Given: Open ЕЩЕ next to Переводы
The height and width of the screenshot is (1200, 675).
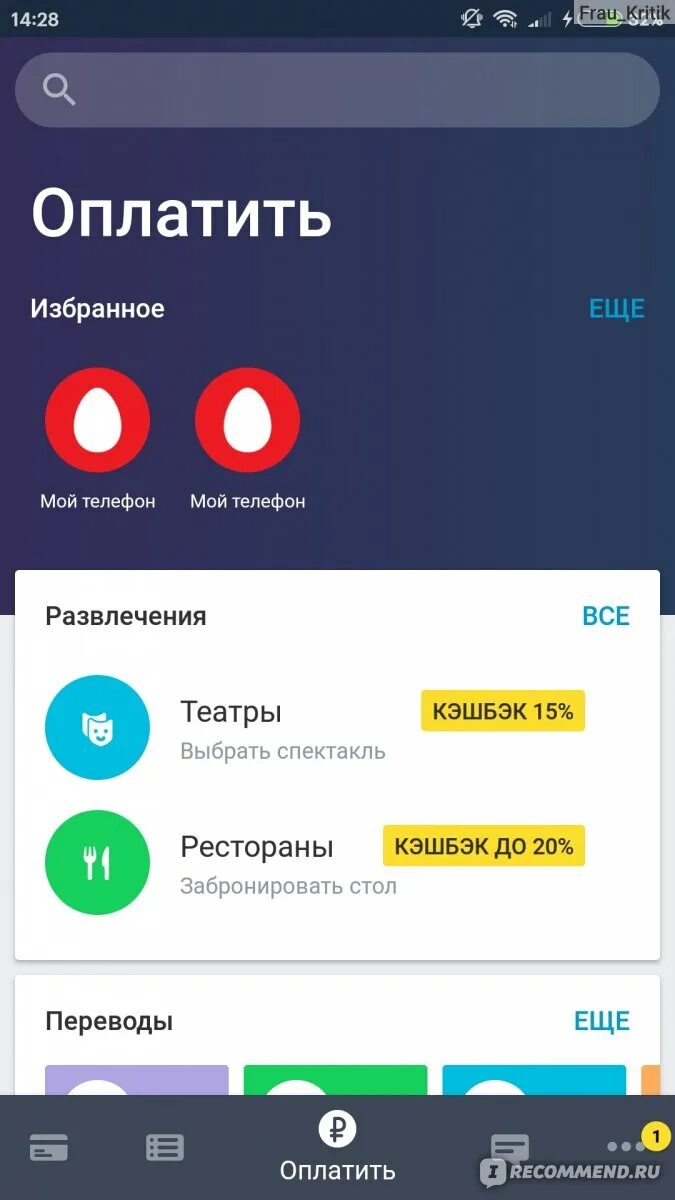Looking at the screenshot, I should (601, 1021).
